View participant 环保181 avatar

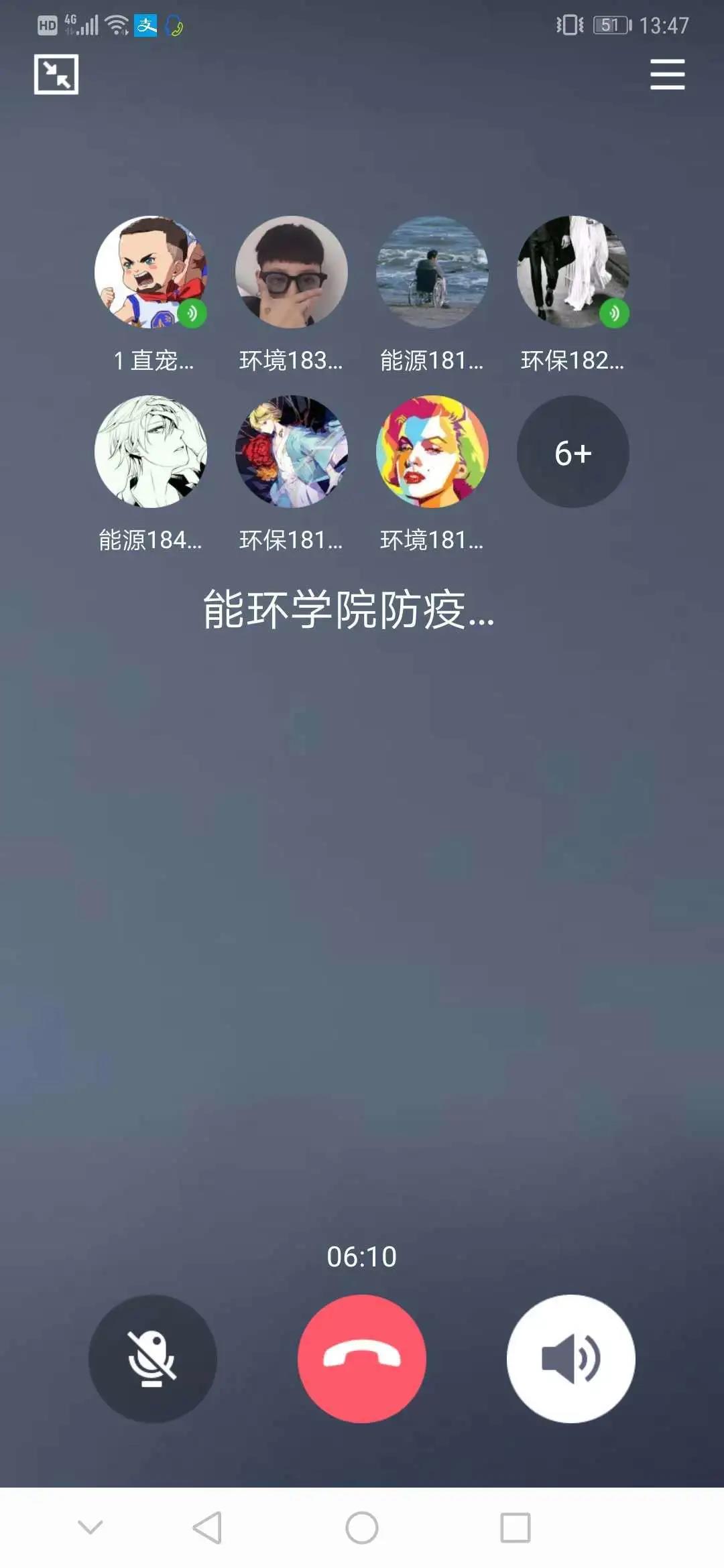(291, 452)
